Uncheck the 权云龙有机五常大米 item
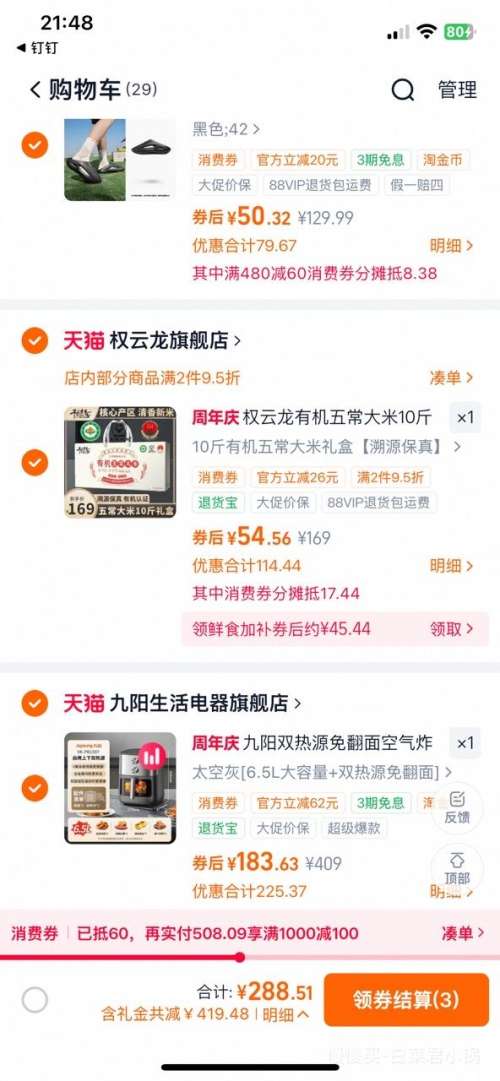 pyautogui.click(x=34, y=463)
